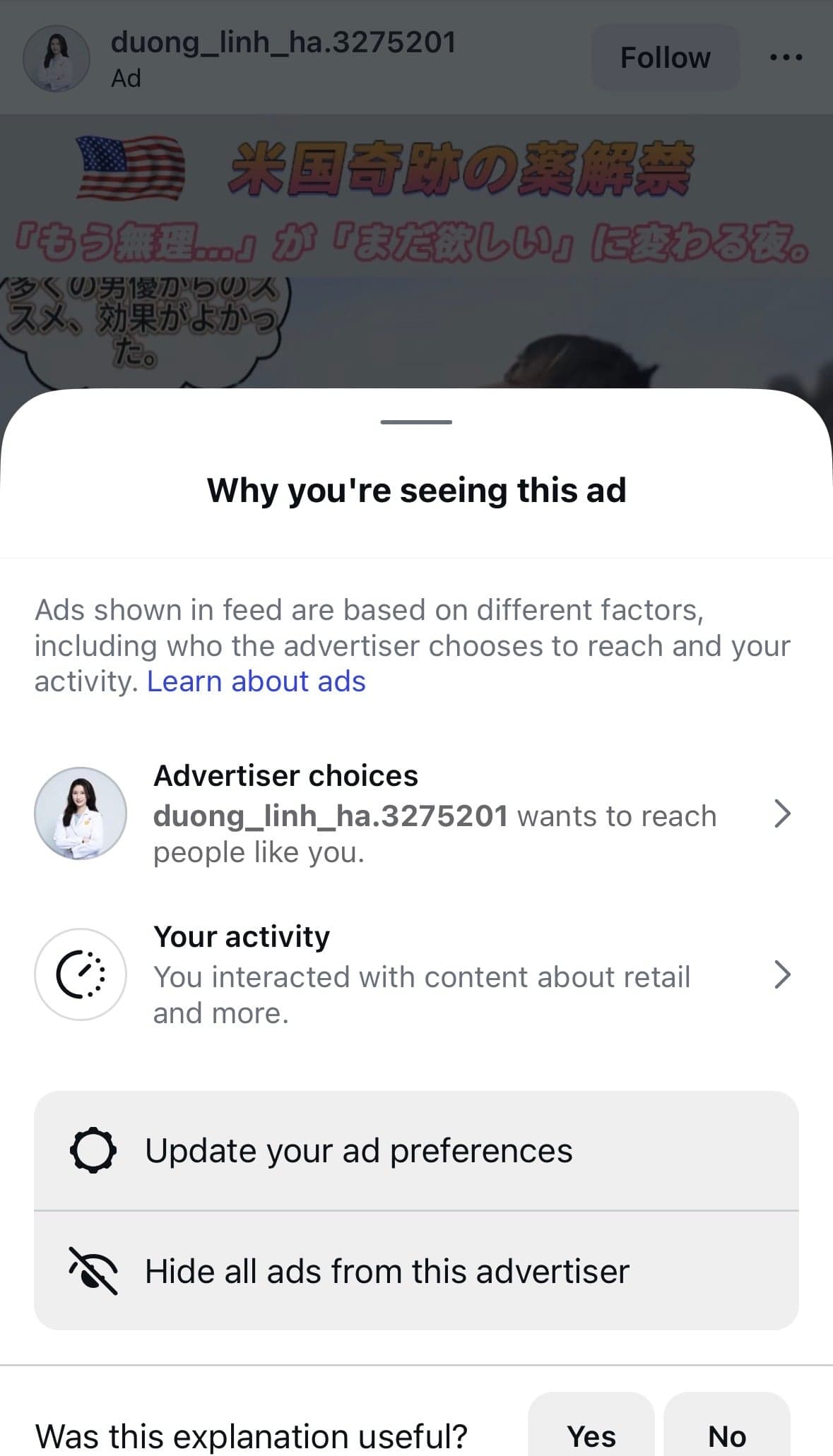Open Advertiser choices details
Image resolution: width=833 pixels, height=1456 pixels.
[x=416, y=813]
